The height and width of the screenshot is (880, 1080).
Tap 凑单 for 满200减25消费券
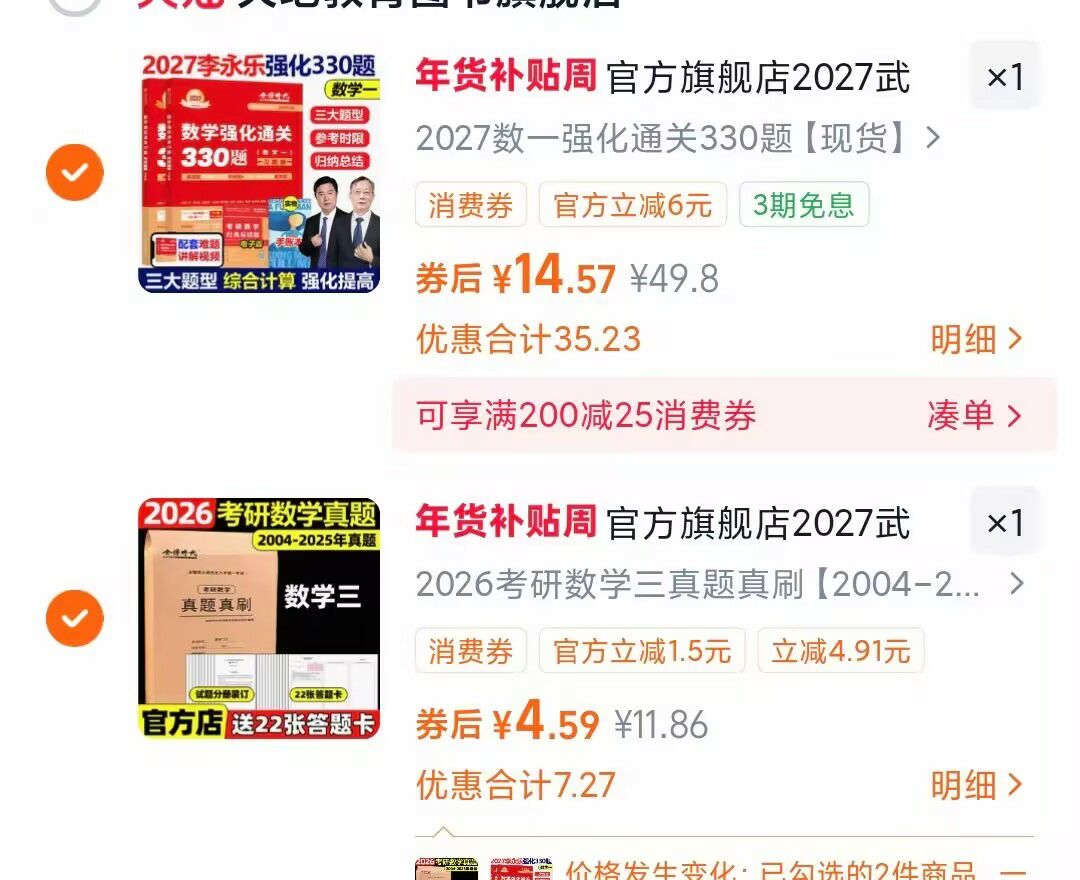pyautogui.click(x=974, y=415)
